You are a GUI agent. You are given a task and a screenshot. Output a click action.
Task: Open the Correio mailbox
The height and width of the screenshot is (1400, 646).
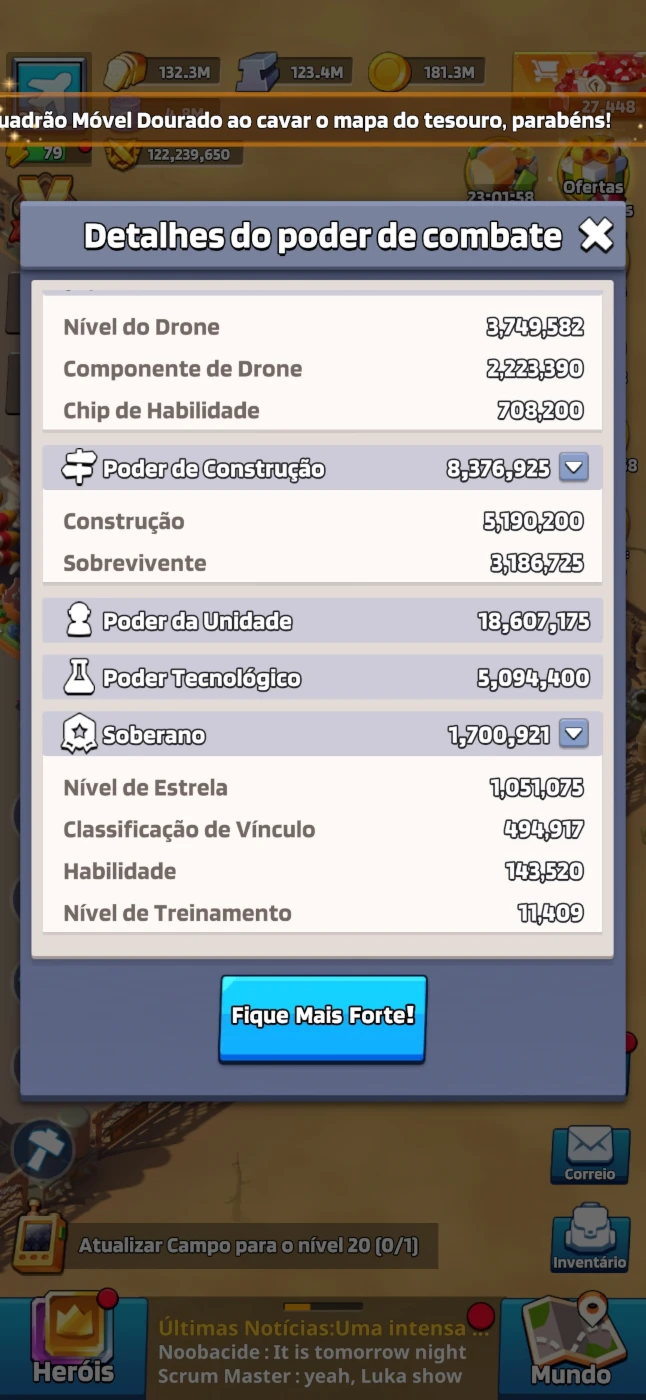point(590,1155)
